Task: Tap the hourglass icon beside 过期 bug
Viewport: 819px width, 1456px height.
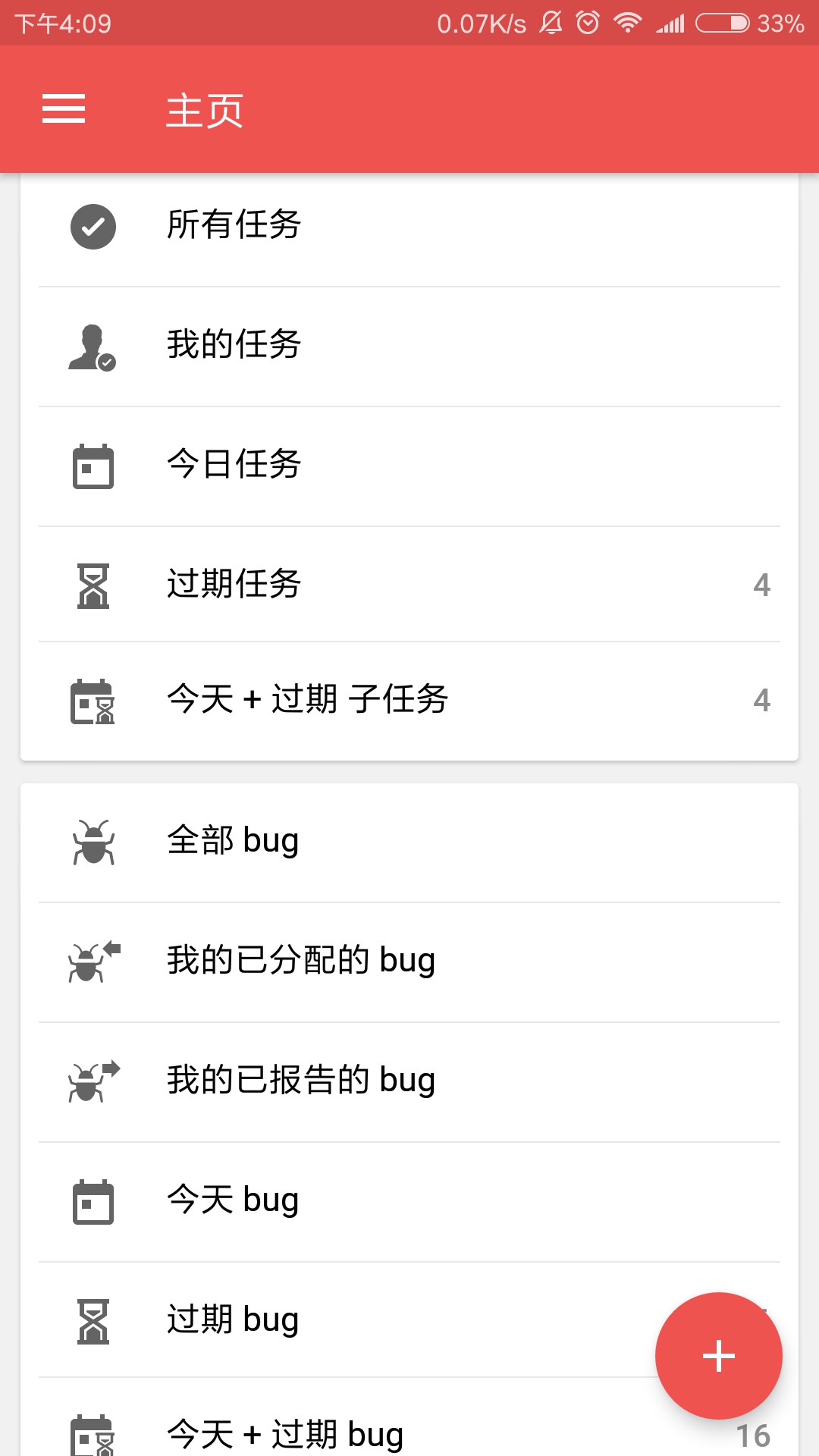Action: point(93,1319)
